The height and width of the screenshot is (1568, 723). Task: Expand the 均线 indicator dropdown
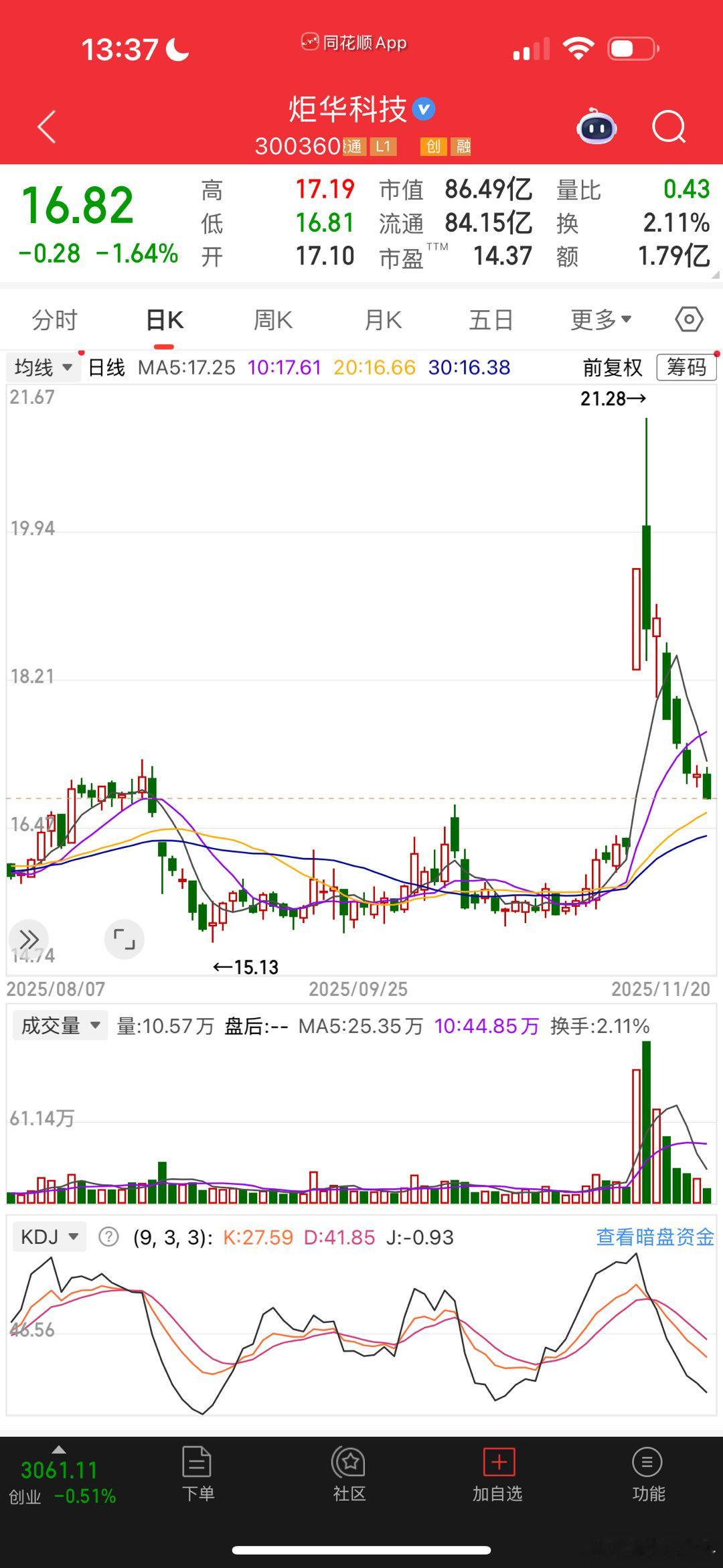(44, 368)
